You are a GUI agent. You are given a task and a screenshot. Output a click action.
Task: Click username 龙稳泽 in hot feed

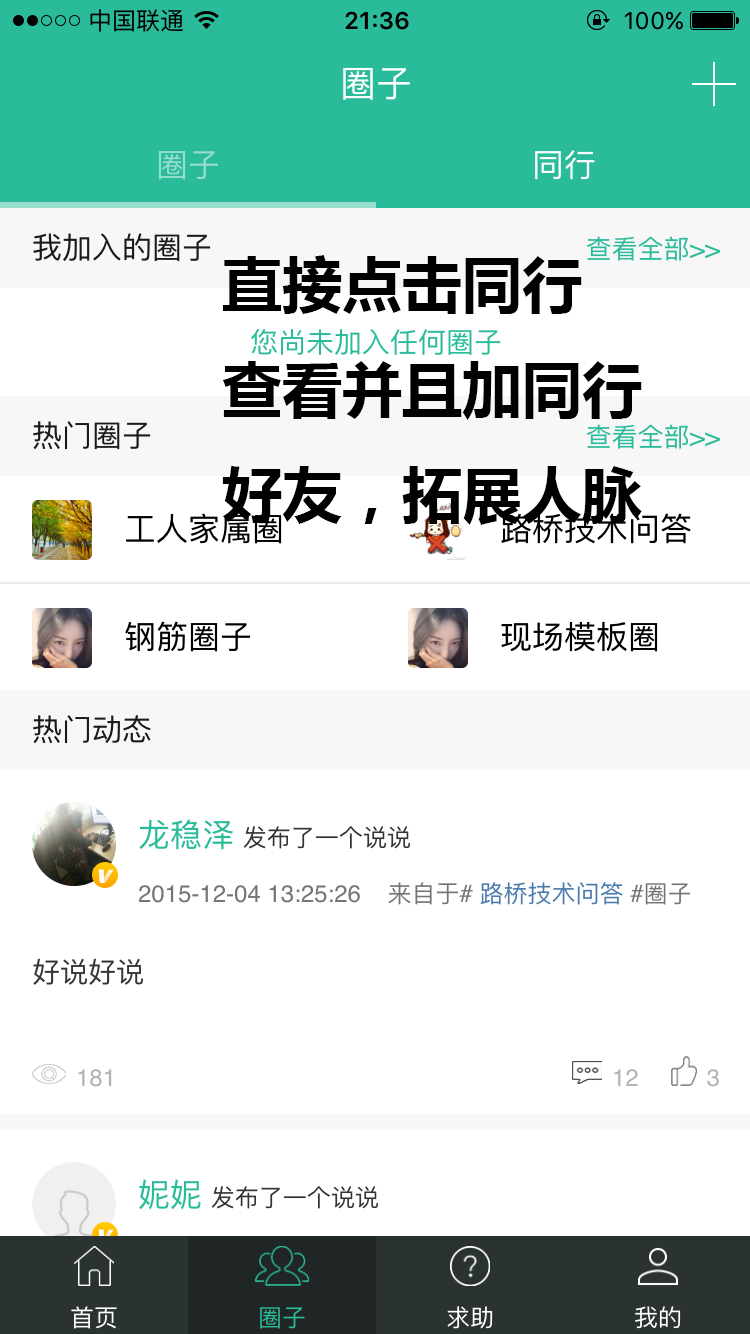coord(185,838)
